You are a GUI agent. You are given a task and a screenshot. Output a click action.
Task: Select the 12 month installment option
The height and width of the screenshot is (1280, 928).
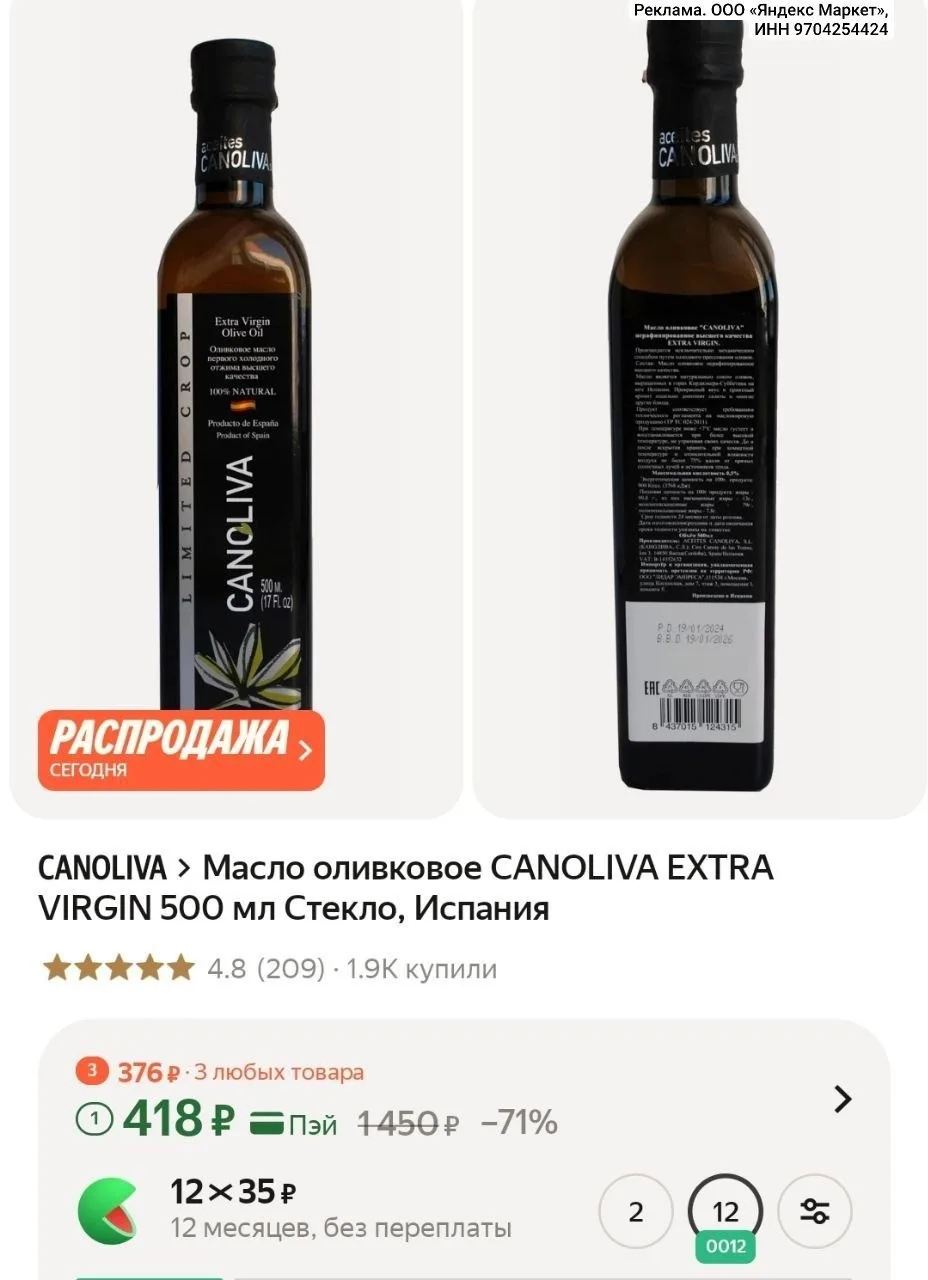pos(725,1212)
